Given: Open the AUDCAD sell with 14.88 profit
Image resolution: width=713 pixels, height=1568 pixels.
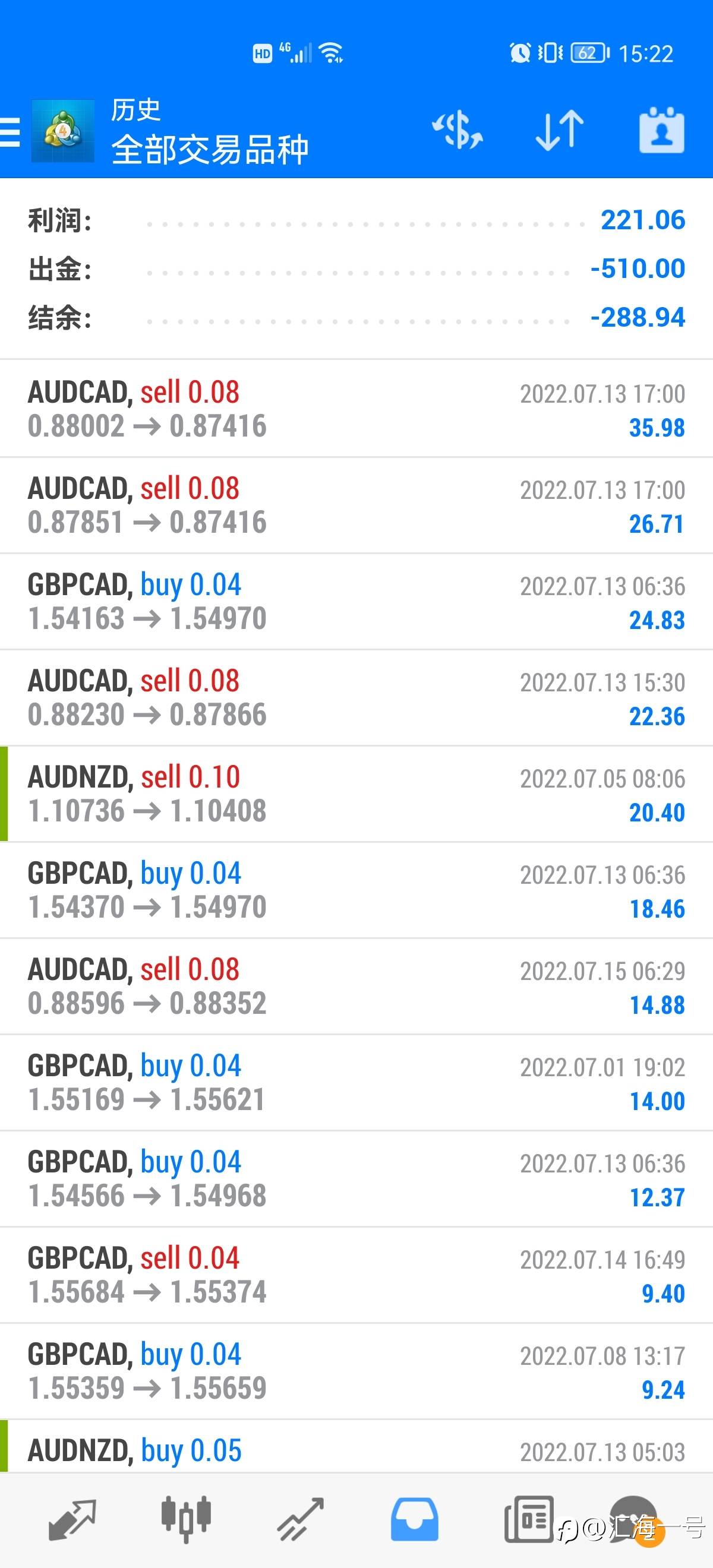Looking at the screenshot, I should click(356, 986).
